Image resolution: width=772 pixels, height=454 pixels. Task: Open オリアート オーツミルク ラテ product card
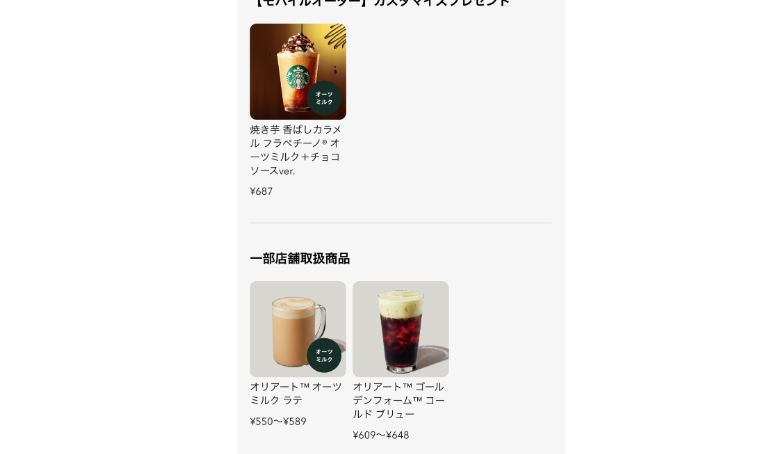tap(297, 329)
